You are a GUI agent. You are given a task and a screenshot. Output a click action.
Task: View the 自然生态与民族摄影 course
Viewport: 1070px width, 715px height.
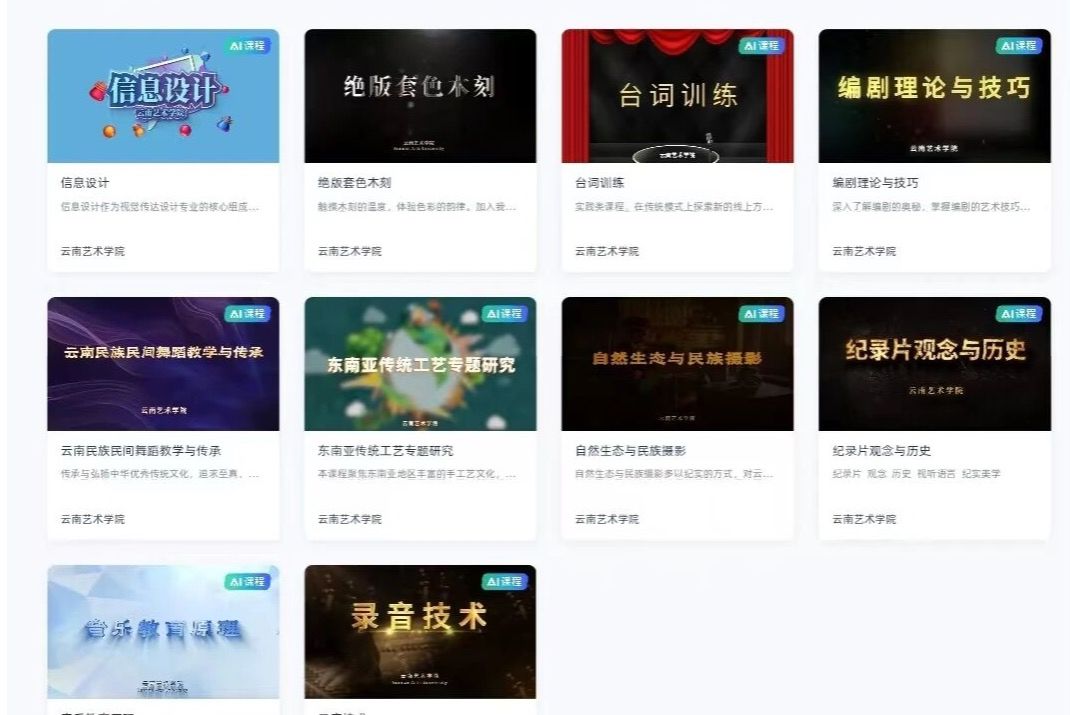pyautogui.click(x=677, y=364)
